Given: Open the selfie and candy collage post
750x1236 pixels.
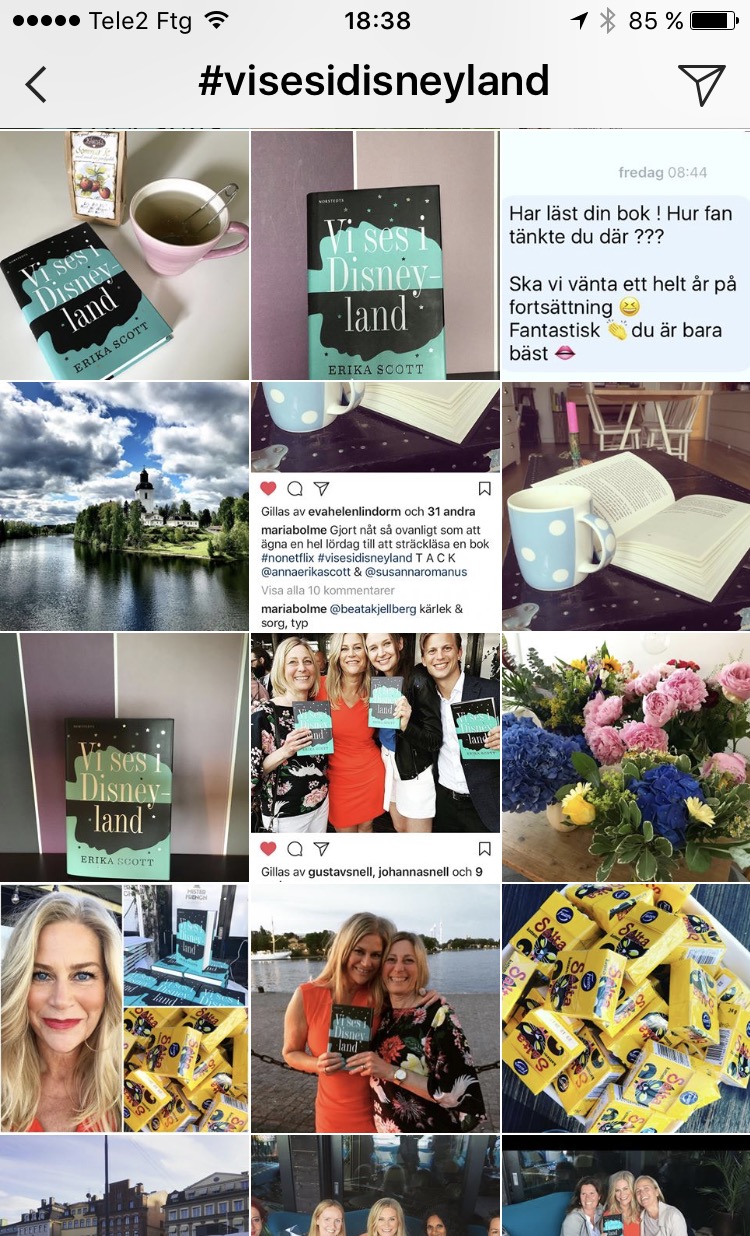Looking at the screenshot, I should 124,1008.
